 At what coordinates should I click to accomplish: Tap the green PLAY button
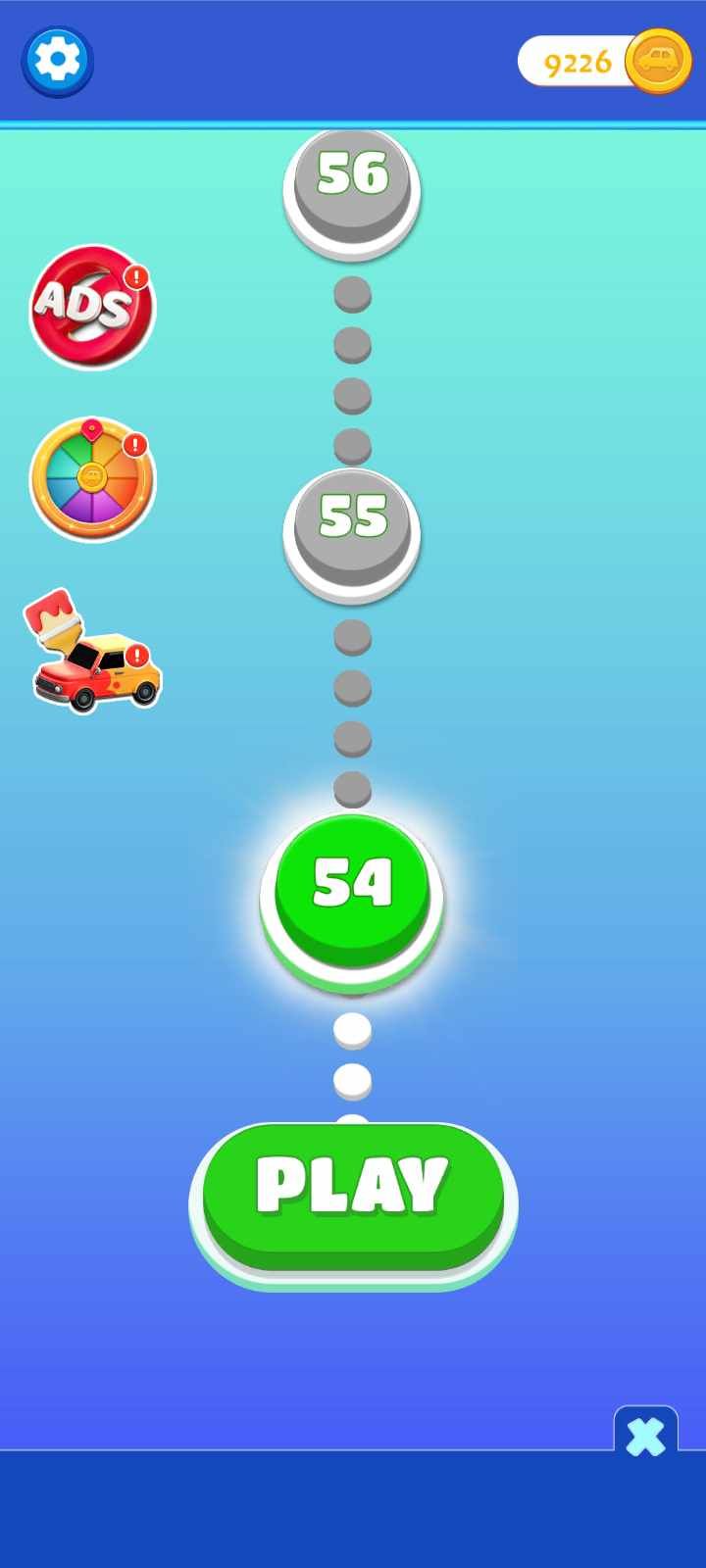(x=353, y=1198)
